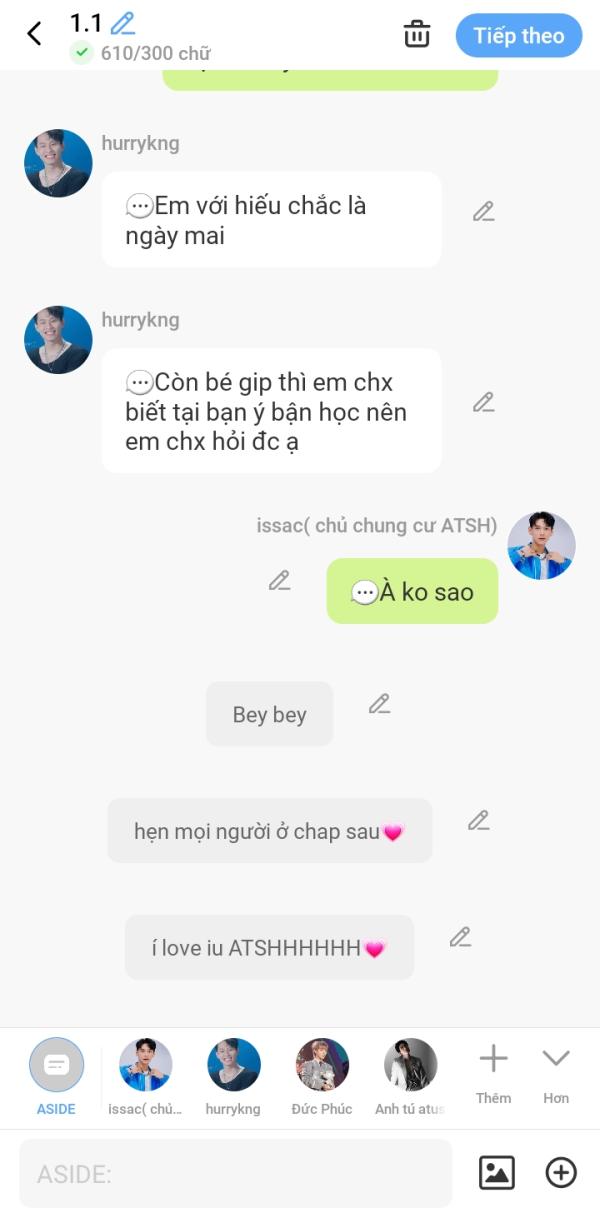The height and width of the screenshot is (1218, 600).
Task: Edit the message "Em với hiếu chắc là ngày mai"
Action: pyautogui.click(x=484, y=211)
